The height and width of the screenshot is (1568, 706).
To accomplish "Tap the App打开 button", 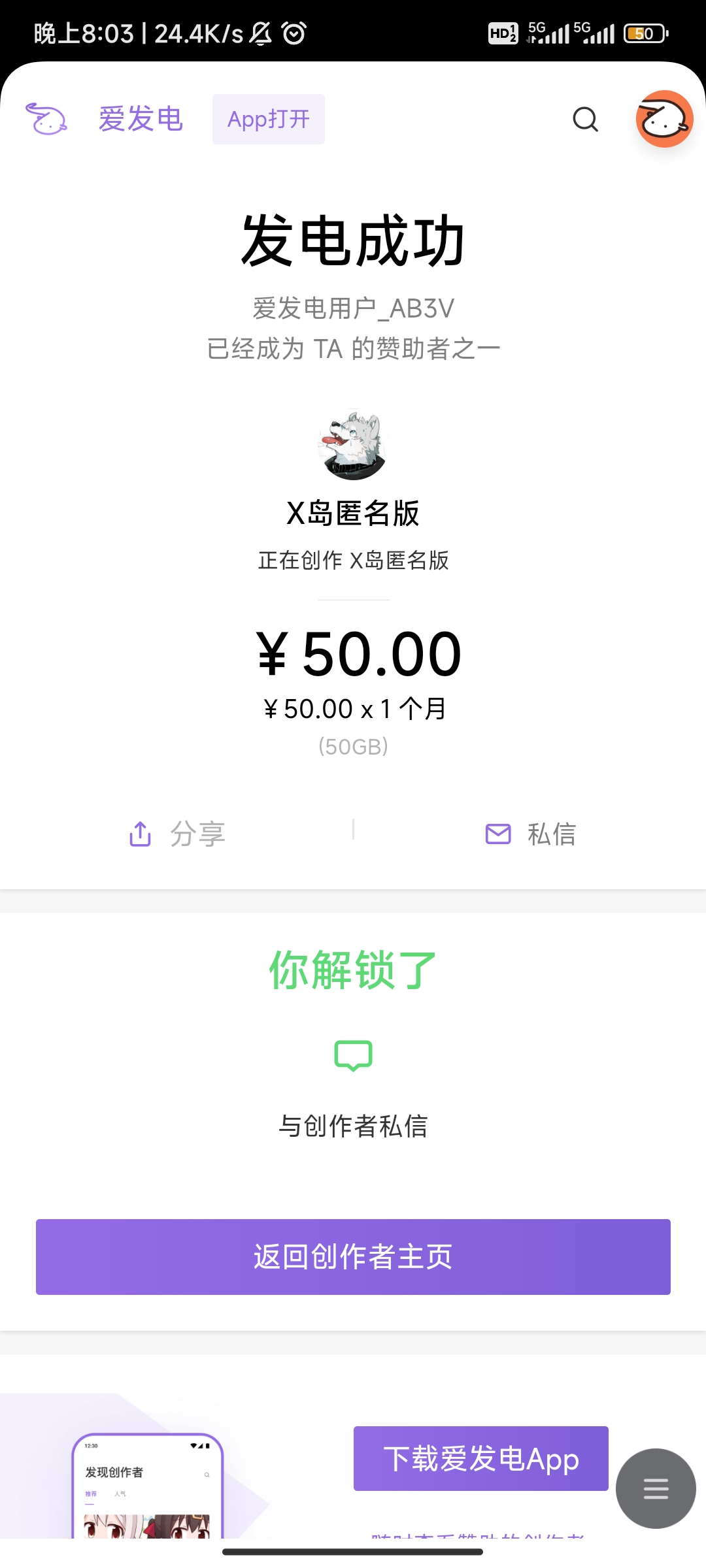I will (268, 120).
